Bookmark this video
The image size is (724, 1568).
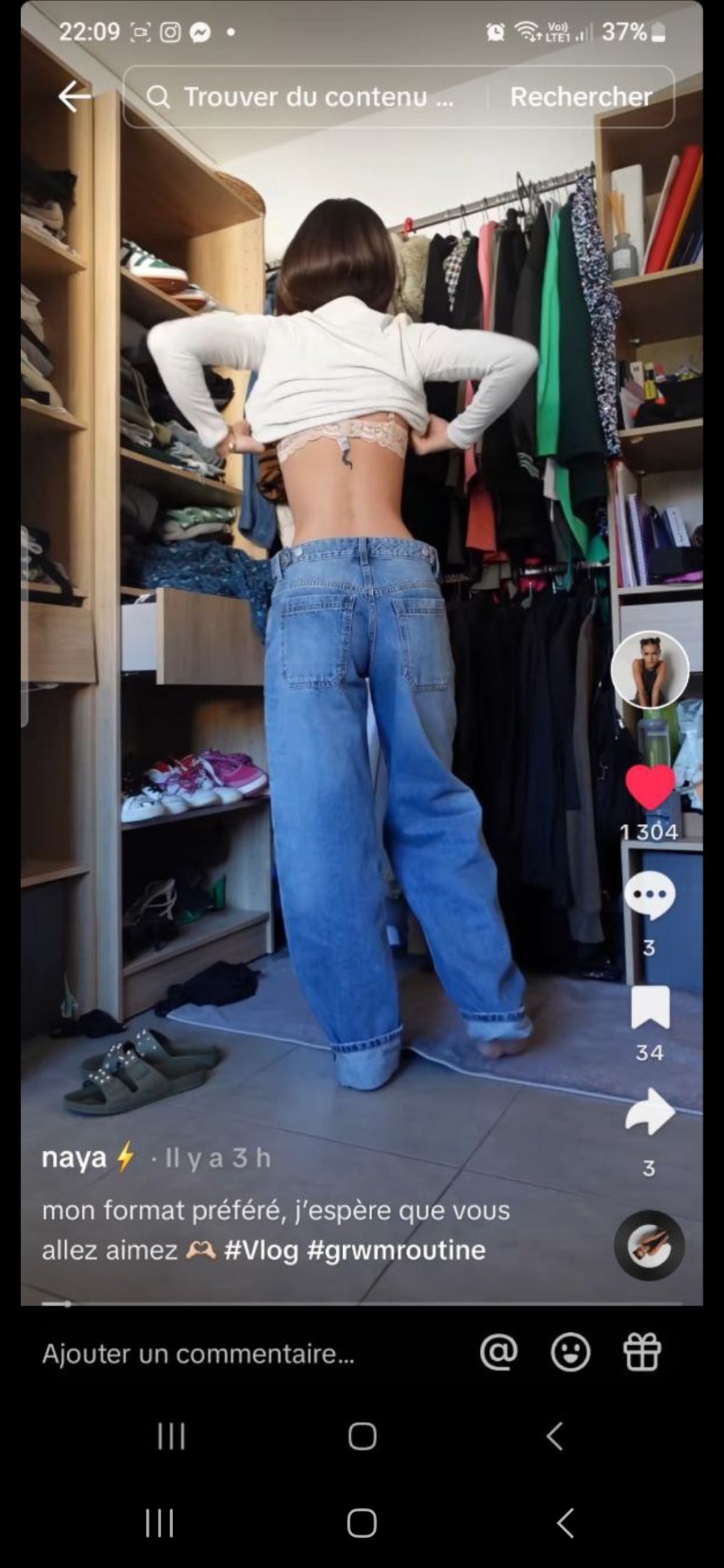[x=649, y=1007]
